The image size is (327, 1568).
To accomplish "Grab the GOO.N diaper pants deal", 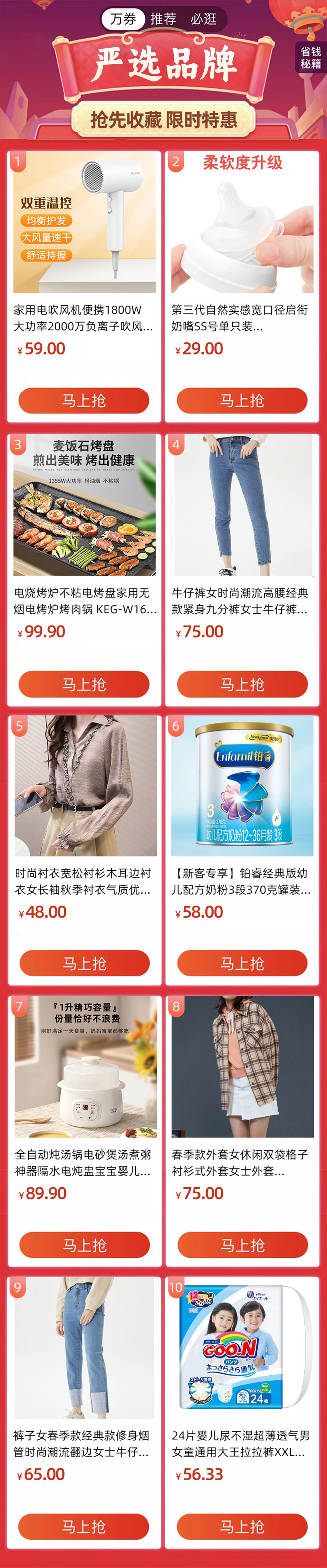I will (242, 1526).
